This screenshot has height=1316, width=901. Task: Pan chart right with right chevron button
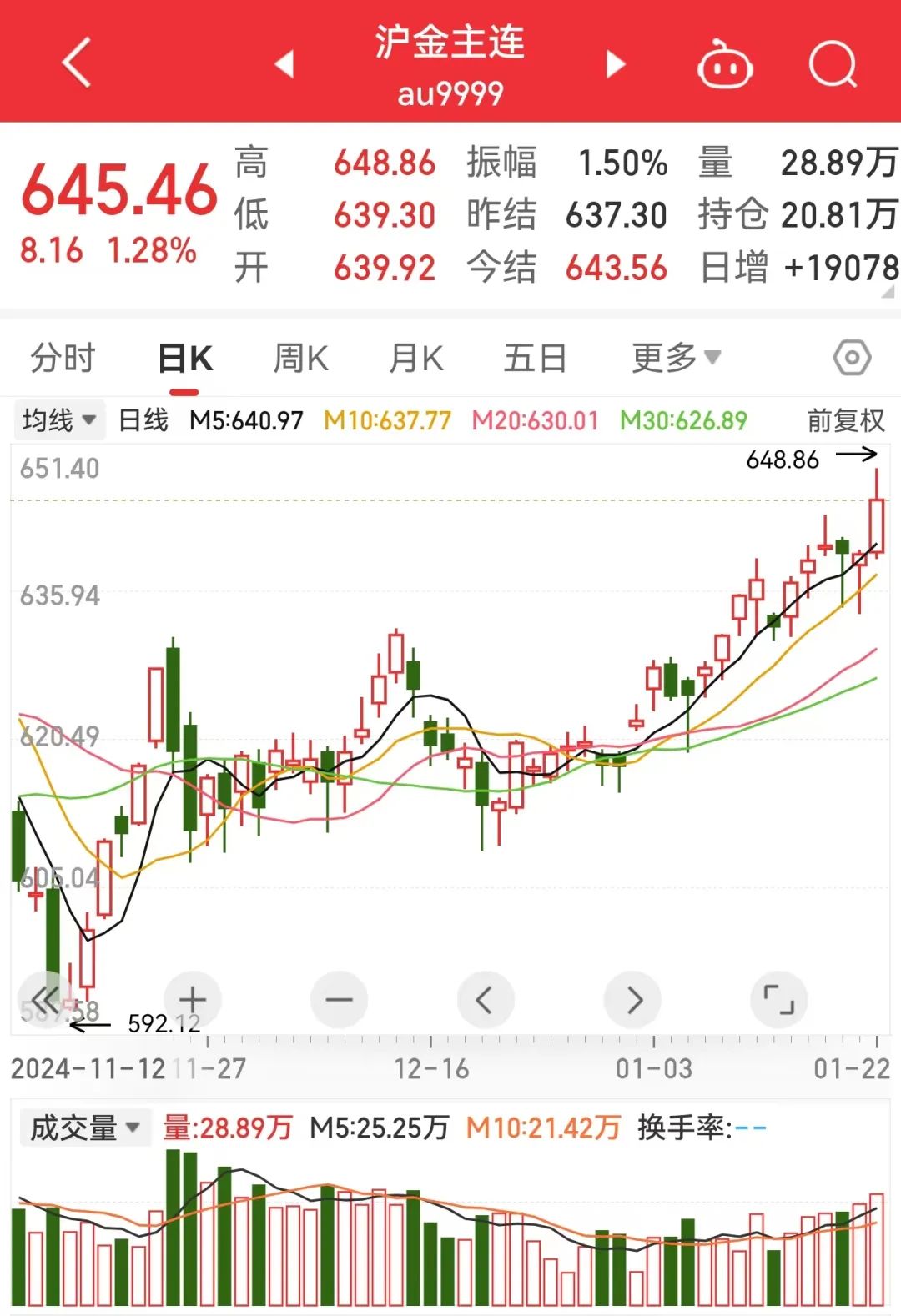point(632,999)
